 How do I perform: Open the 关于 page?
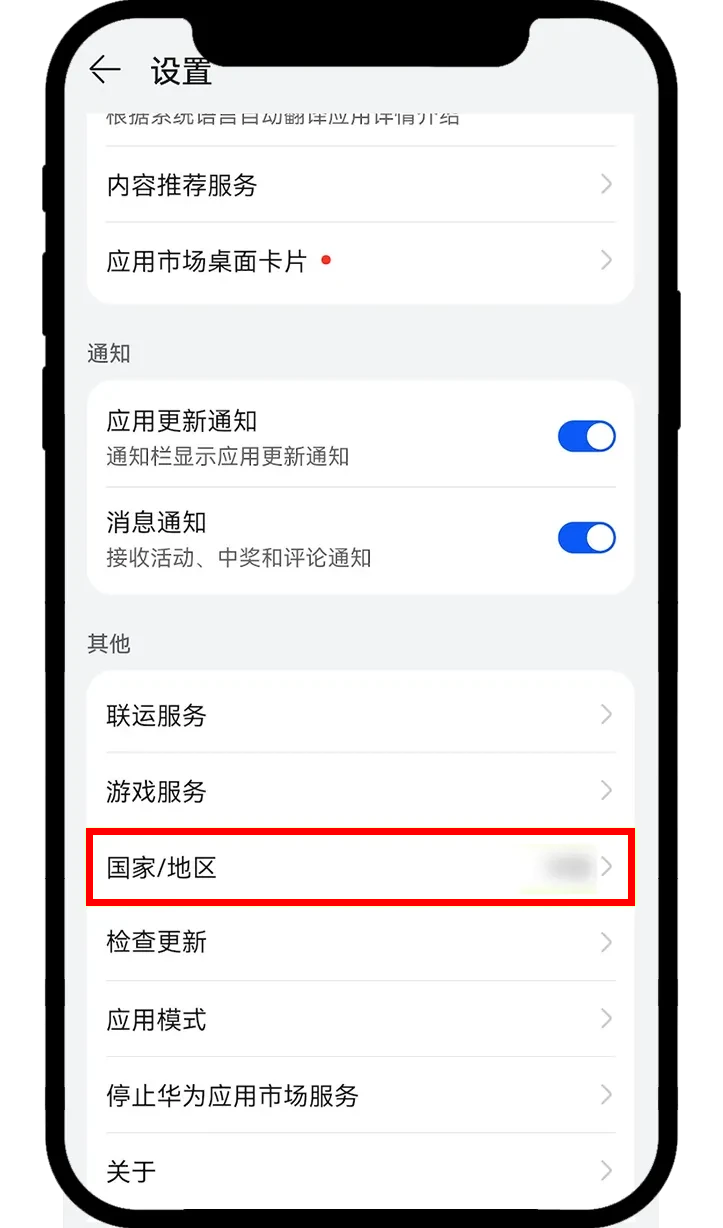[360, 1170]
